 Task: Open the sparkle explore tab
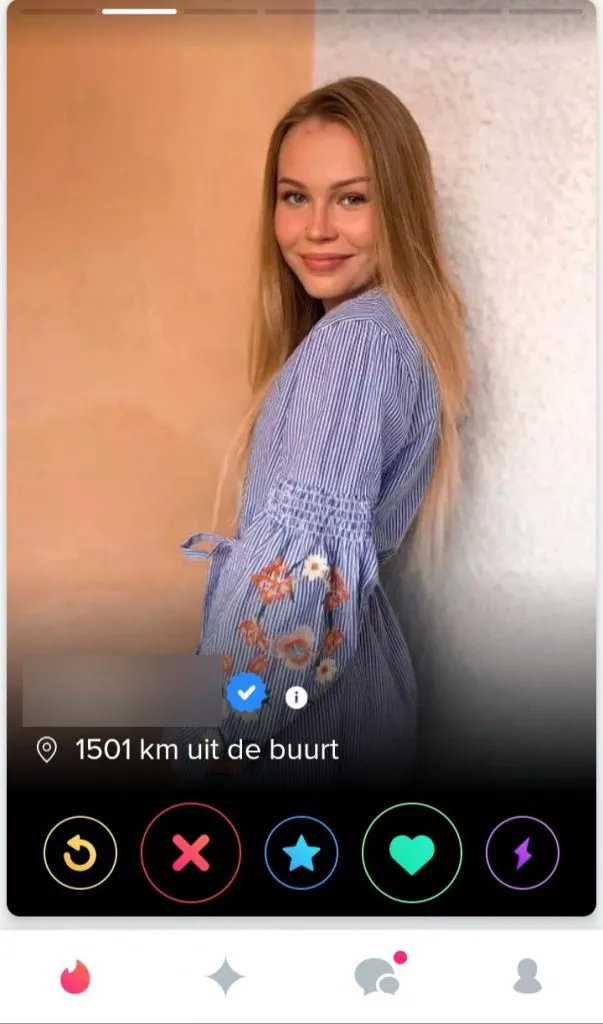[226, 977]
